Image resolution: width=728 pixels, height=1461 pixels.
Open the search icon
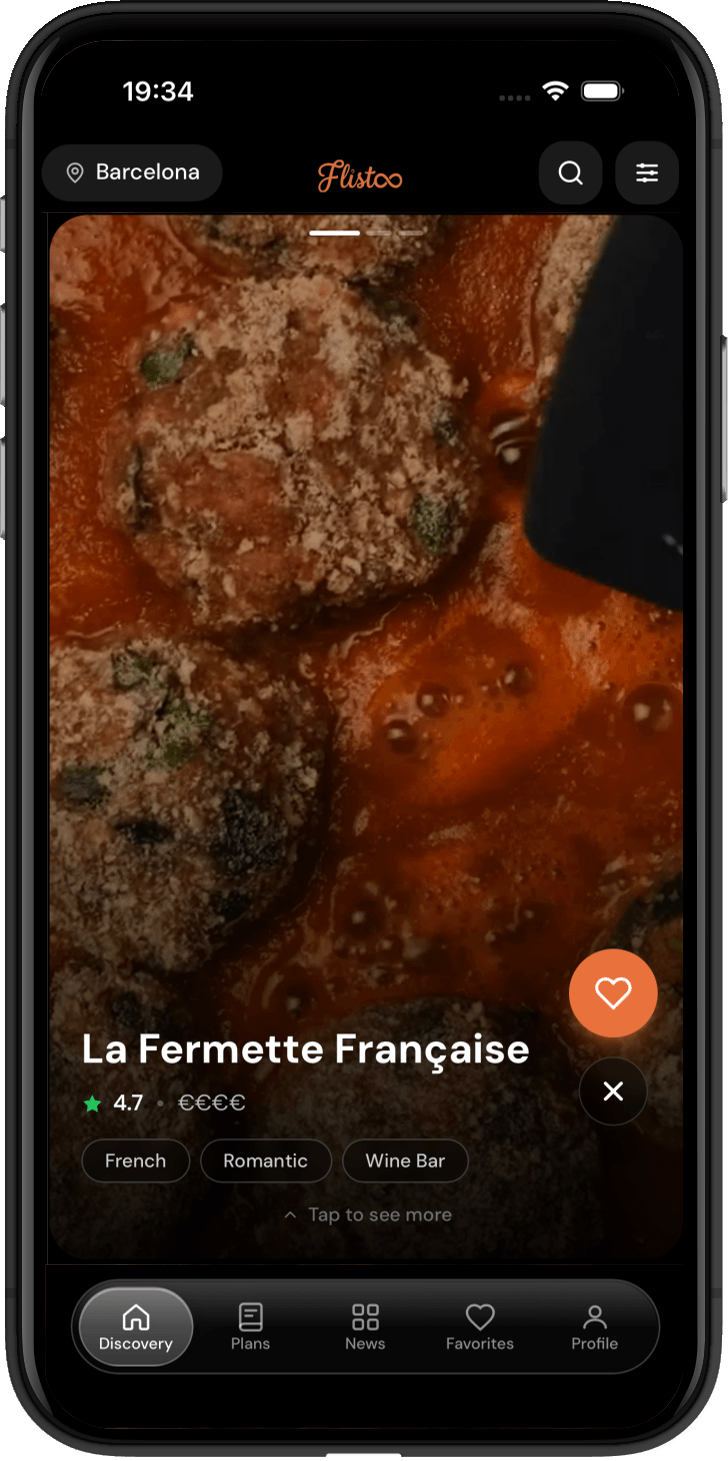(x=570, y=173)
